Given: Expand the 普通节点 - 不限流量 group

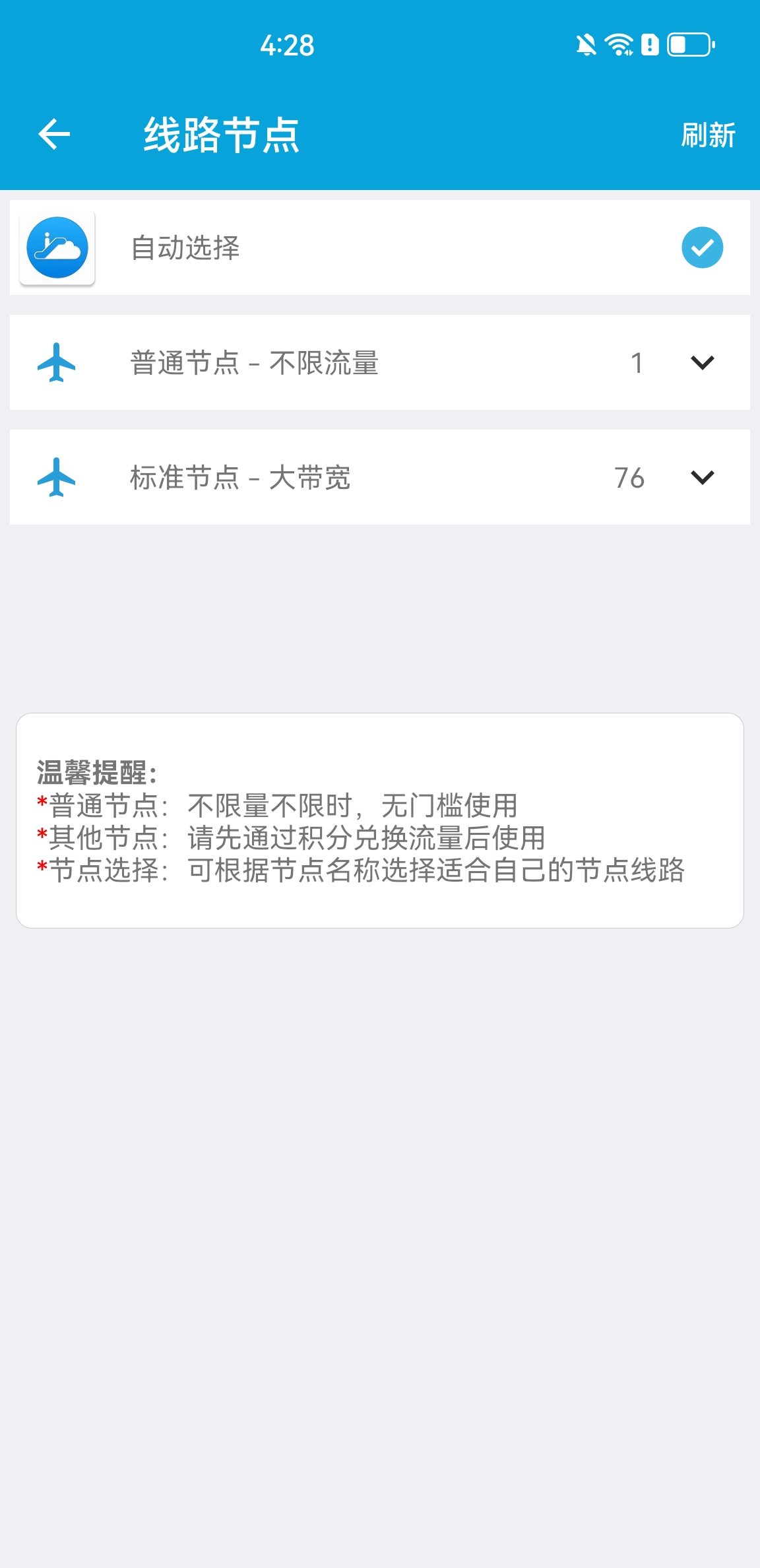Looking at the screenshot, I should pos(701,362).
